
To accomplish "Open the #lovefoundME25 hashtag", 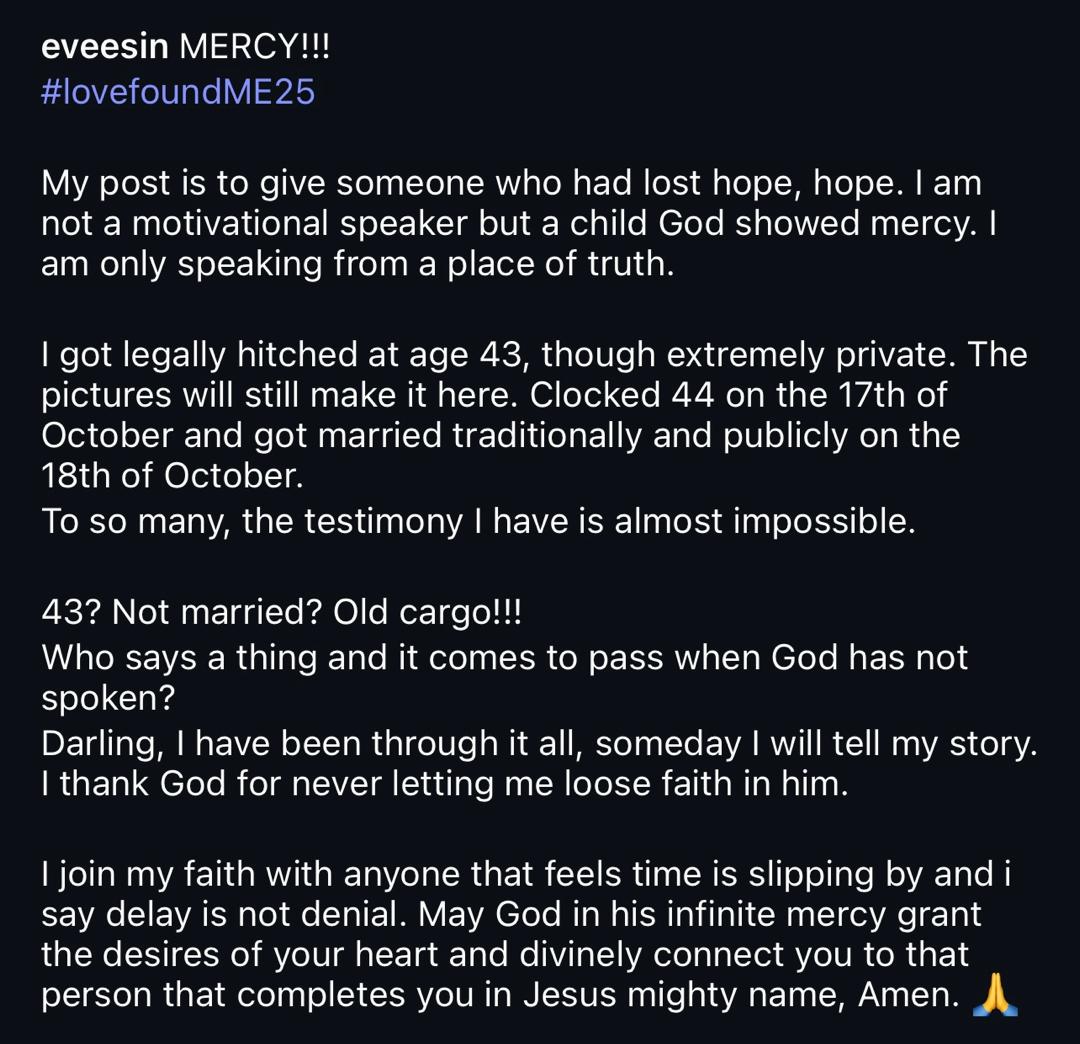I will point(178,92).
